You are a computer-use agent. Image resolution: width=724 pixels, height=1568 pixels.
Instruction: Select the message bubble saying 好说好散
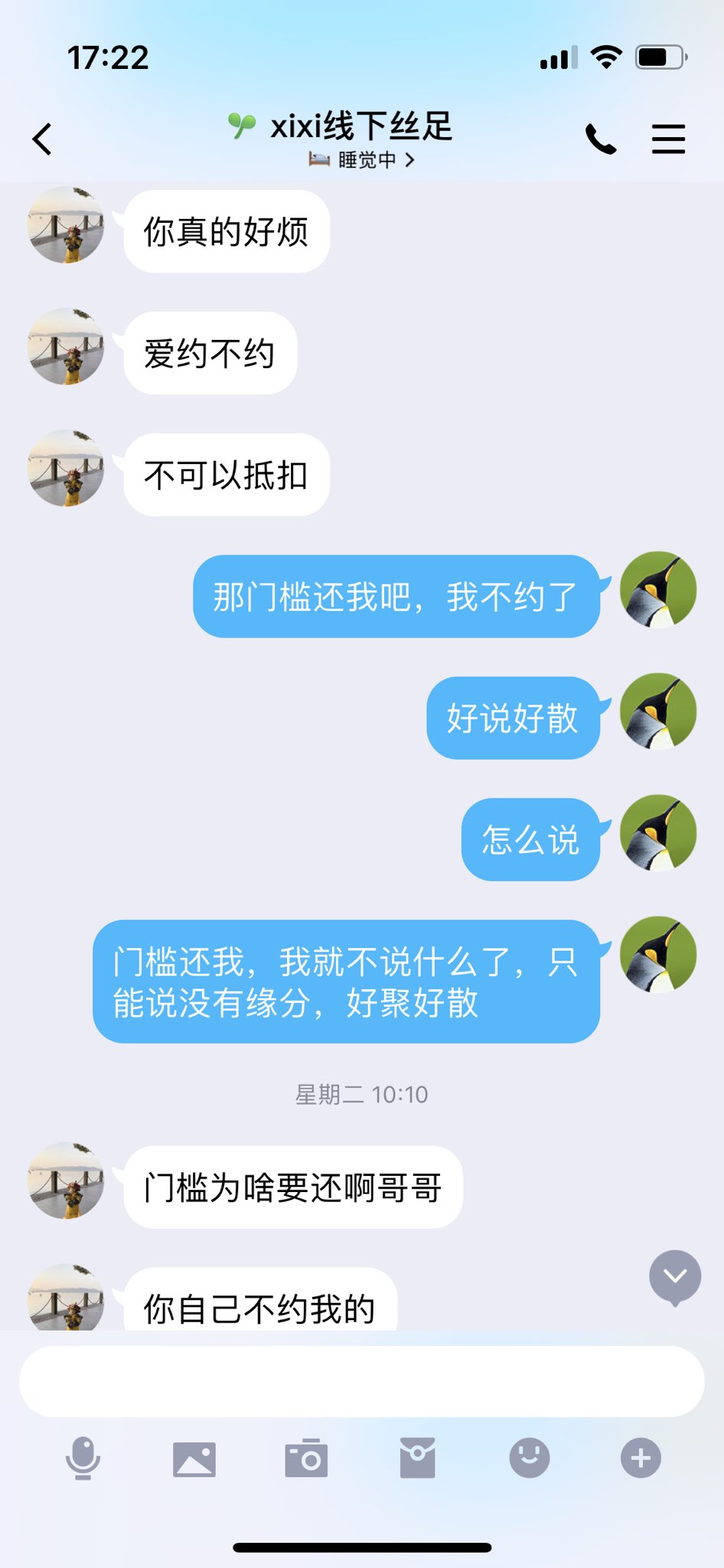coord(513,720)
